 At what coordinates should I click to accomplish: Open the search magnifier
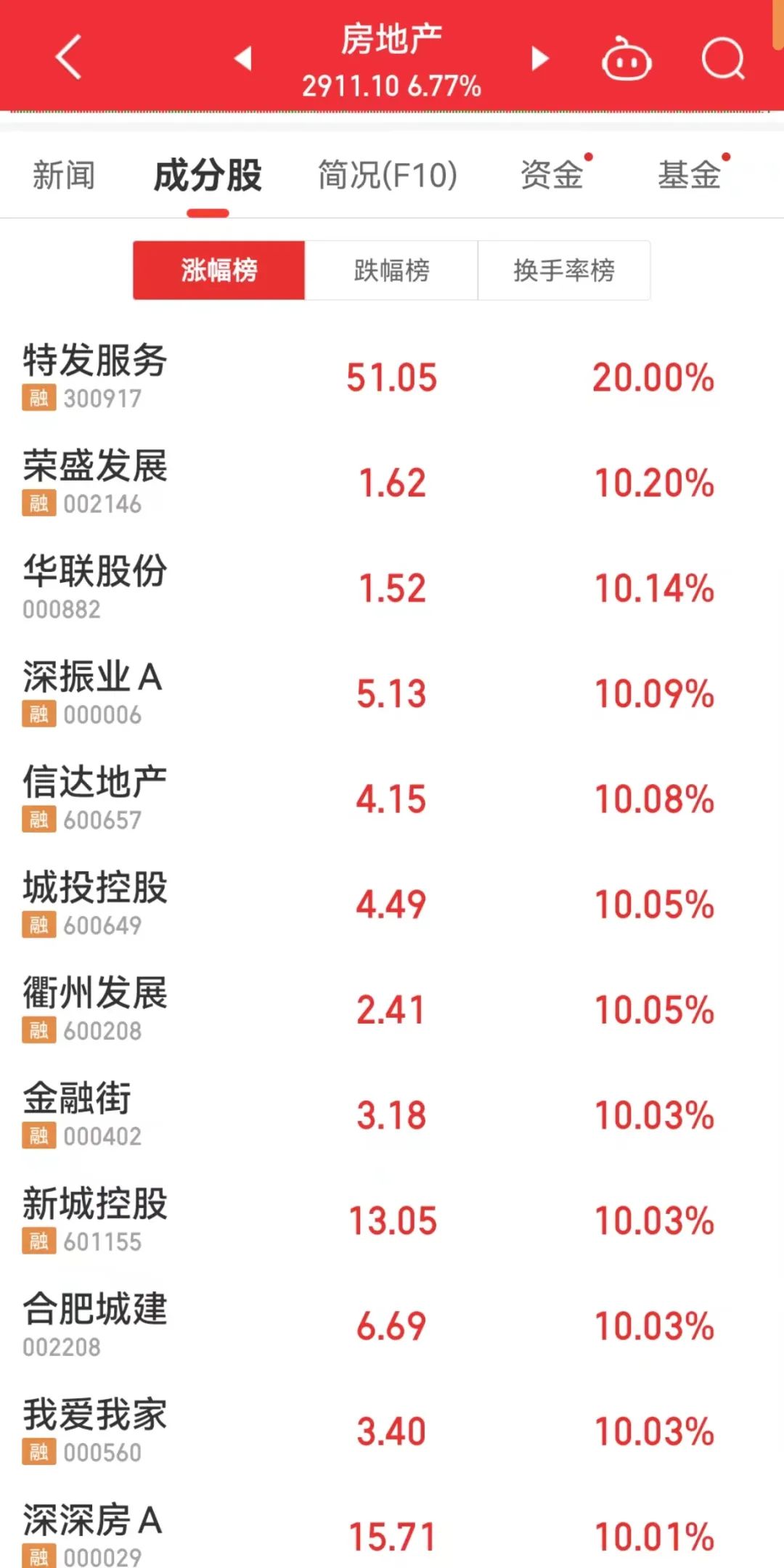[x=723, y=58]
